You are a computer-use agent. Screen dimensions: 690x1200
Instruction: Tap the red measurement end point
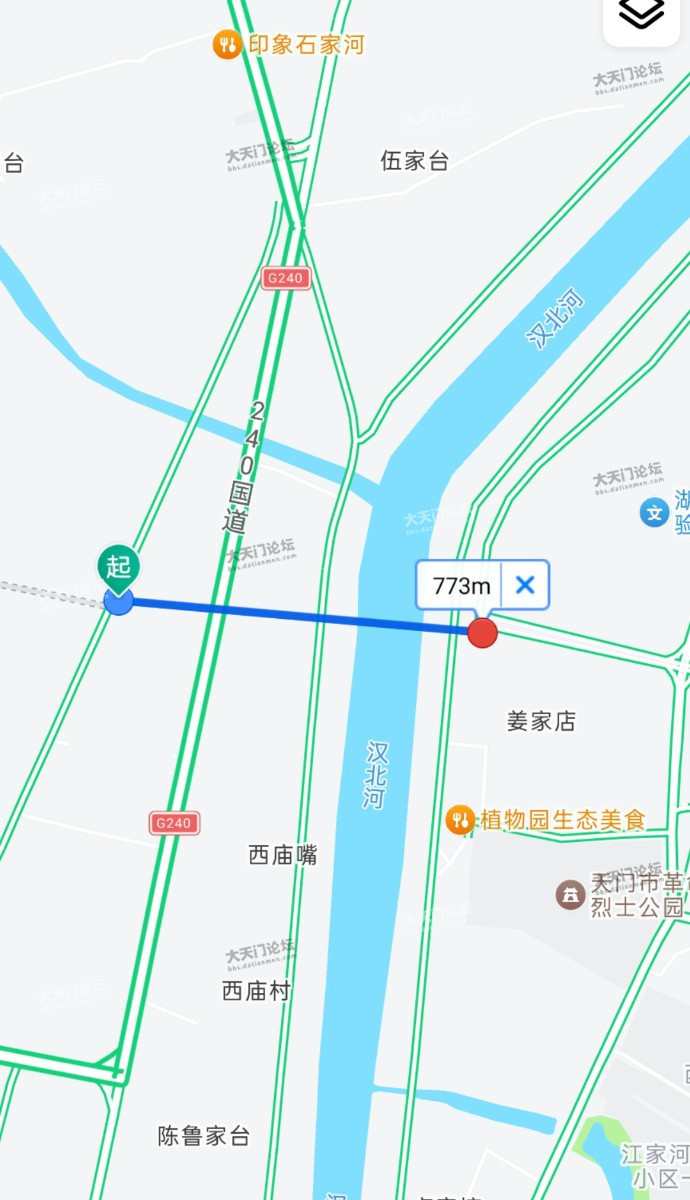tap(483, 632)
